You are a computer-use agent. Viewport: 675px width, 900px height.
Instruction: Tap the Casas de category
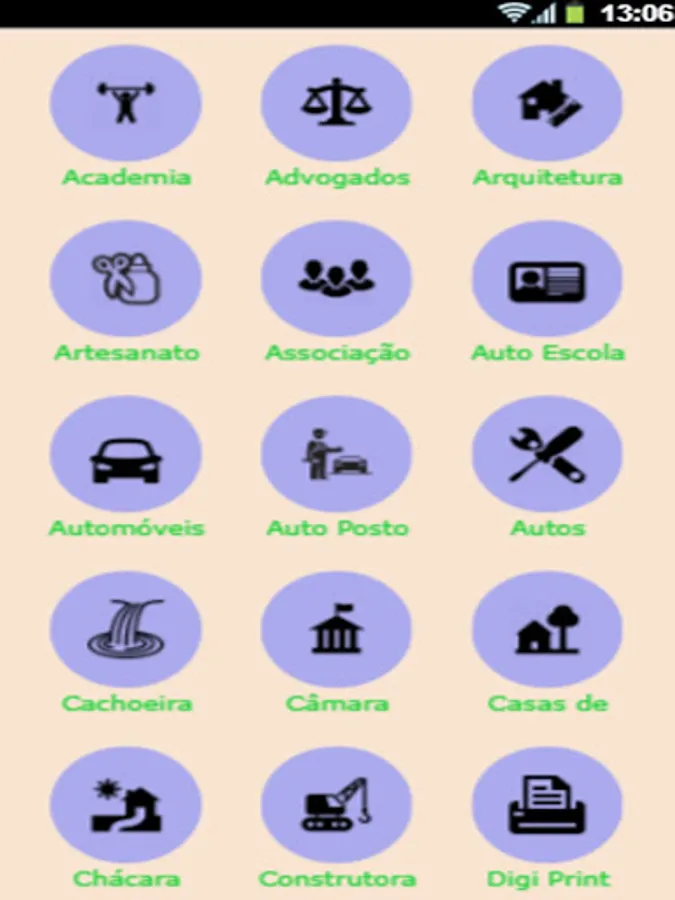pyautogui.click(x=547, y=629)
